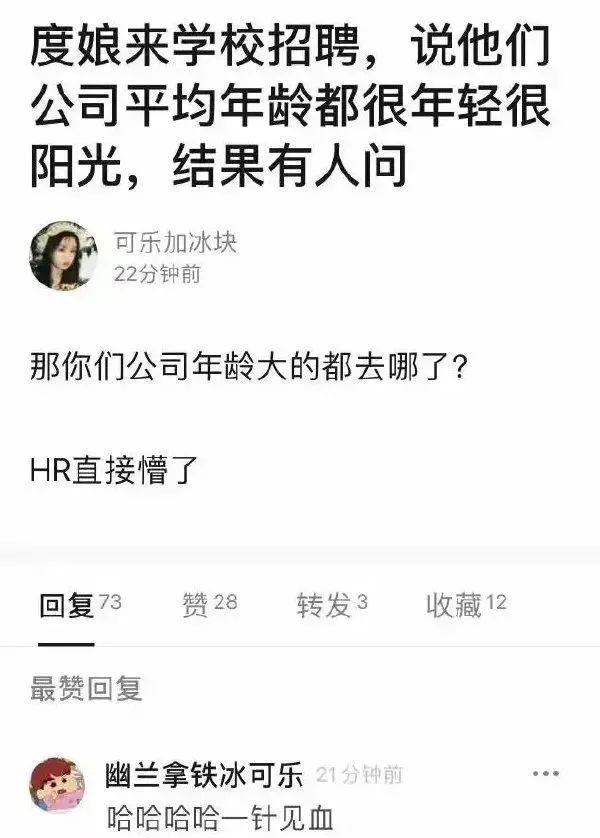Screen dimensions: 600x838
Task: Open 幽兰拿铁冰可乐's avatar
Action: 56,786
